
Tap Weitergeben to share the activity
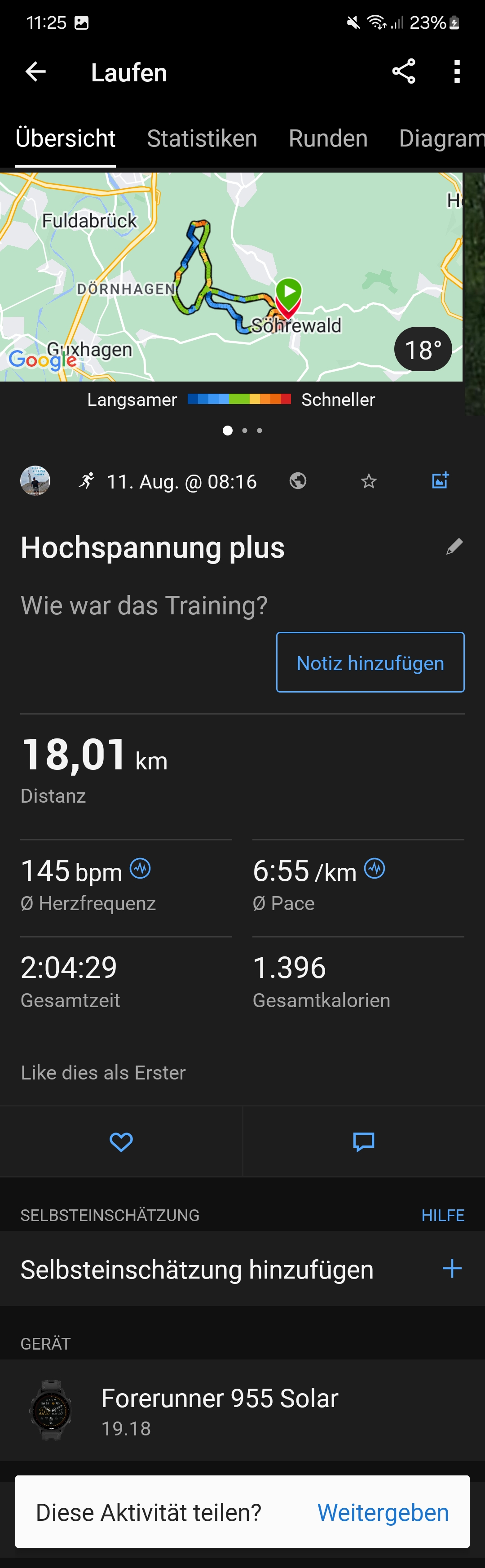click(x=383, y=1513)
